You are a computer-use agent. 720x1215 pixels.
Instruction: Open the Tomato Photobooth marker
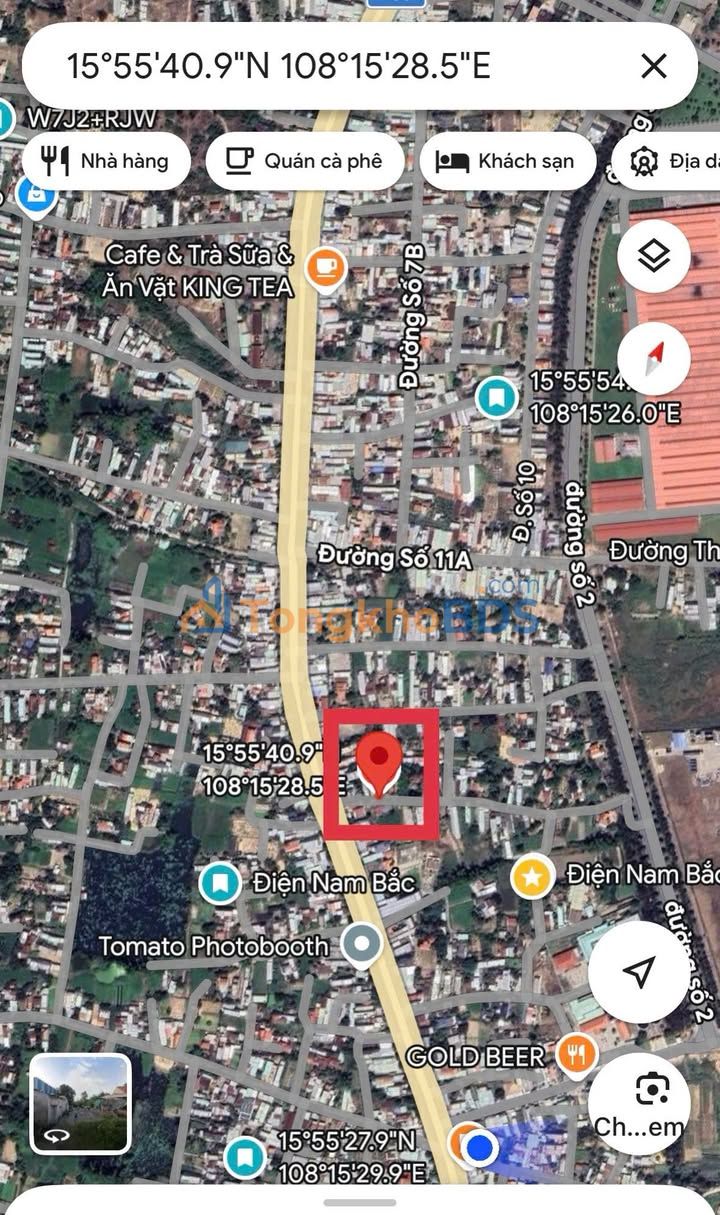[x=360, y=943]
